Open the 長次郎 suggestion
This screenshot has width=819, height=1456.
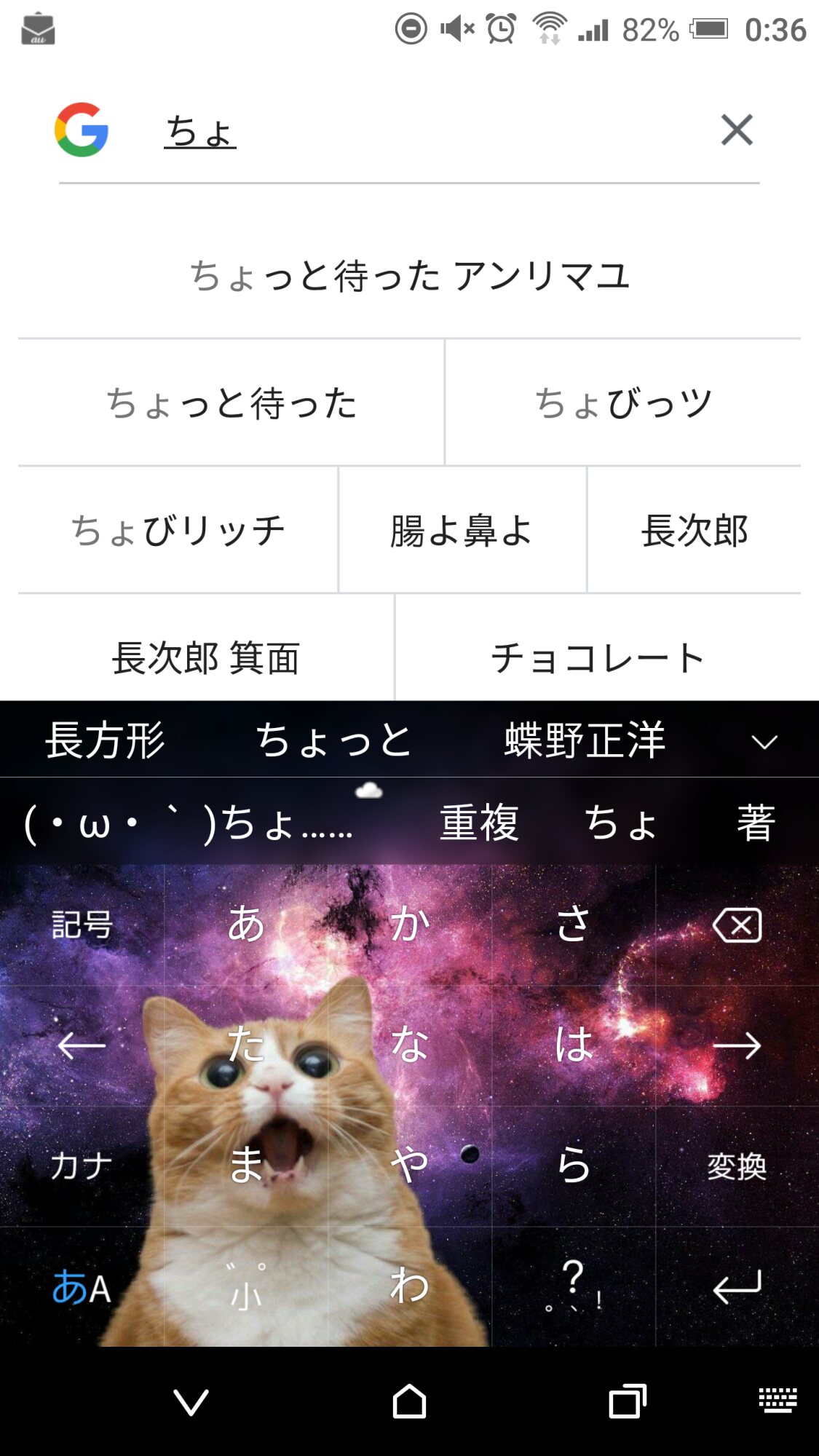tap(694, 530)
